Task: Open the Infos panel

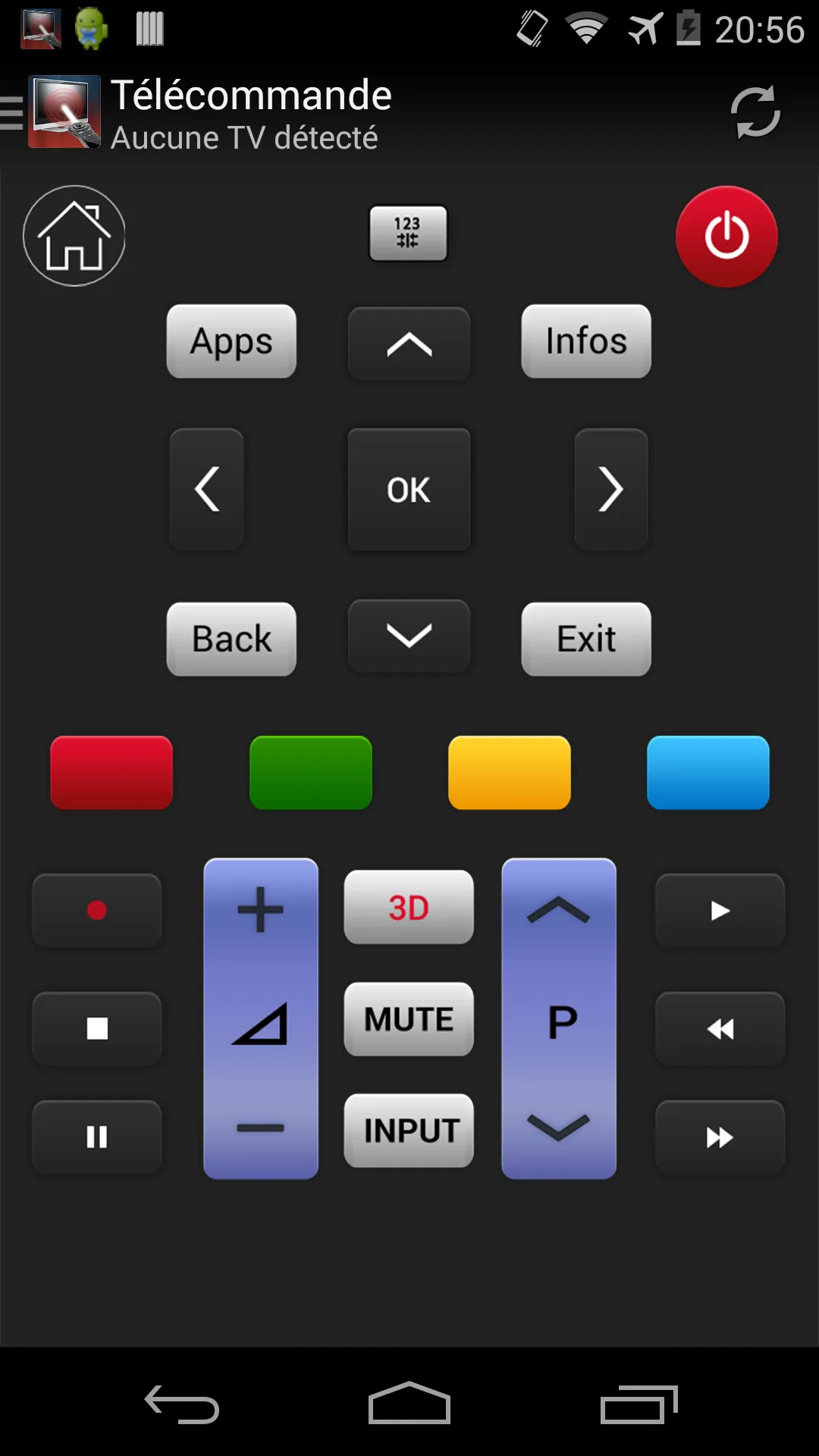Action: tap(585, 341)
